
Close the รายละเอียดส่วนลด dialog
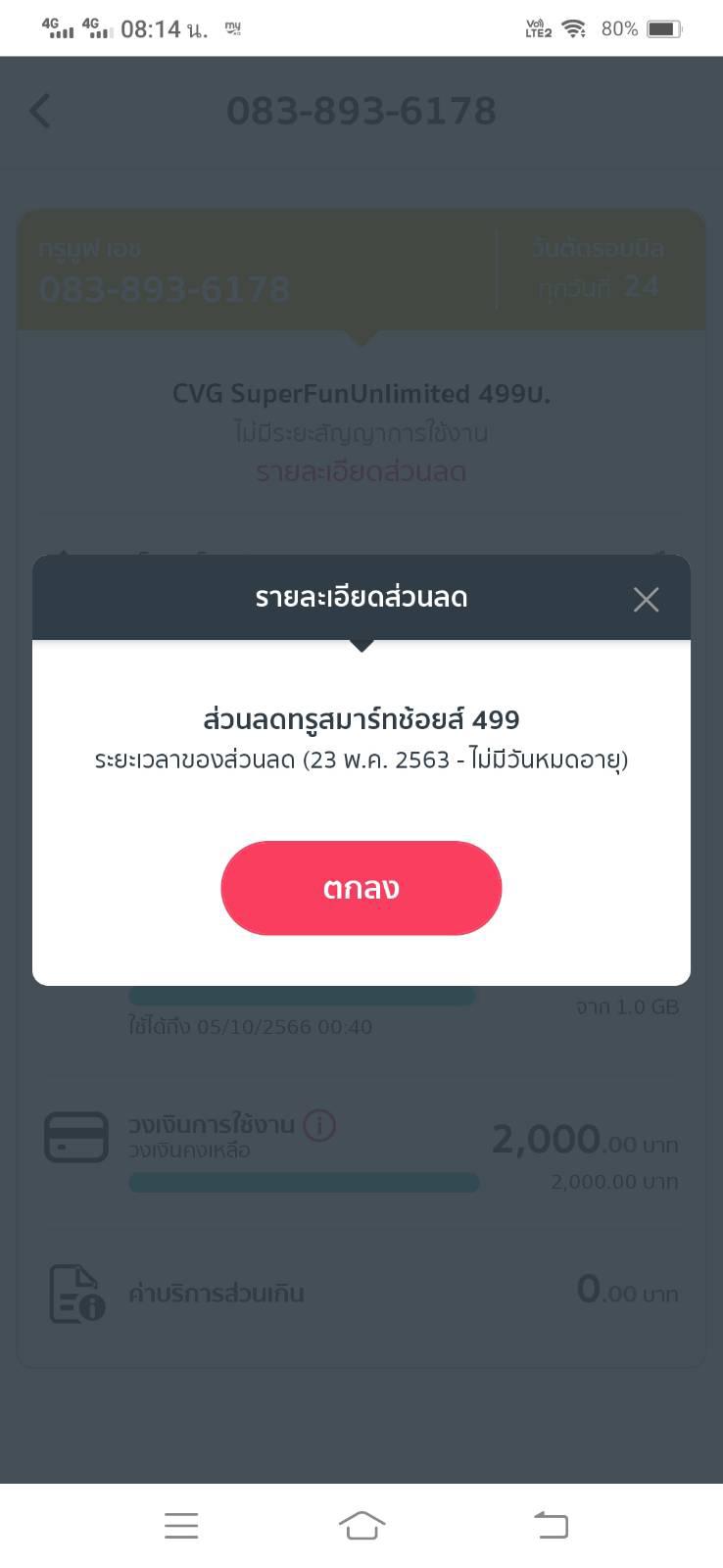pos(646,599)
